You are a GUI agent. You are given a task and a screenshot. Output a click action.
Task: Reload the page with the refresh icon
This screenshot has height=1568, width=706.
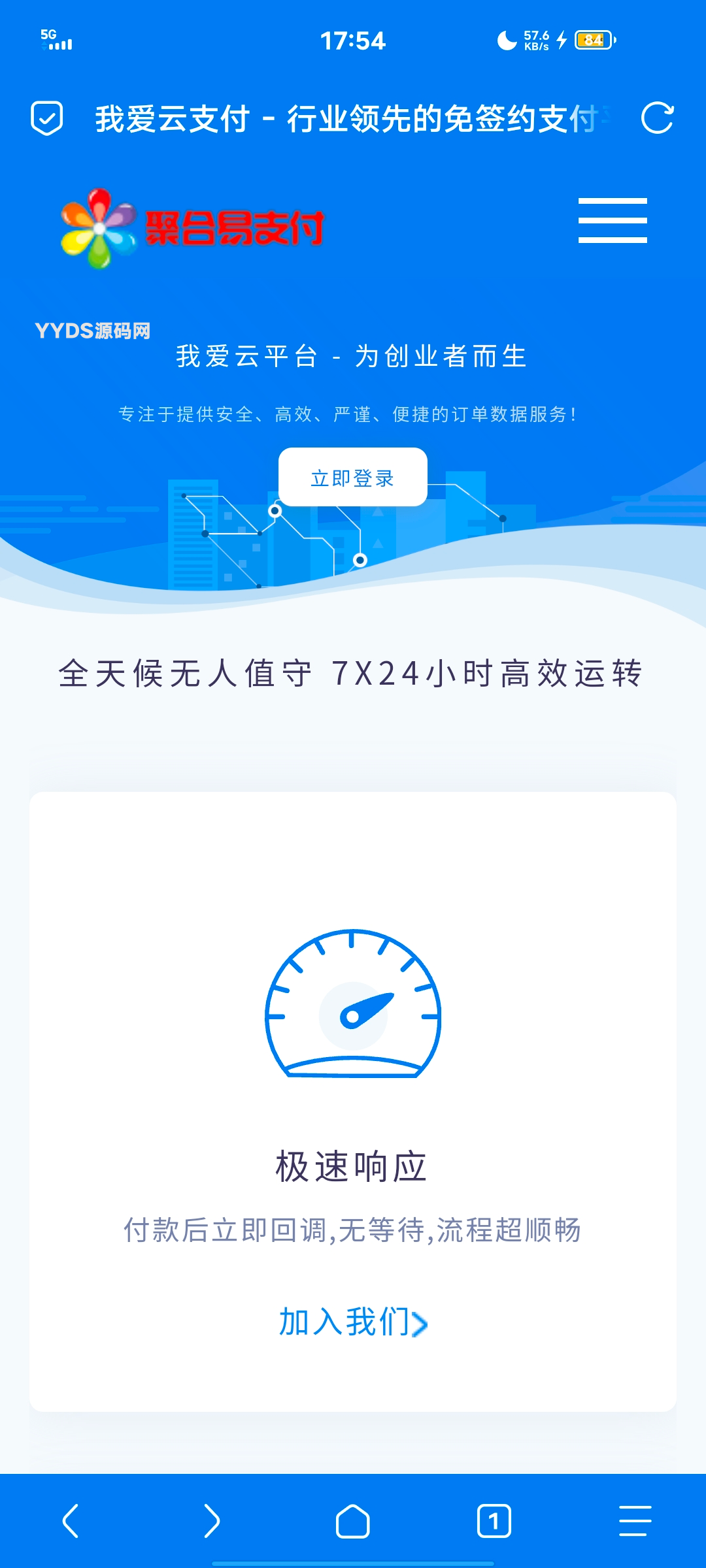[657, 118]
